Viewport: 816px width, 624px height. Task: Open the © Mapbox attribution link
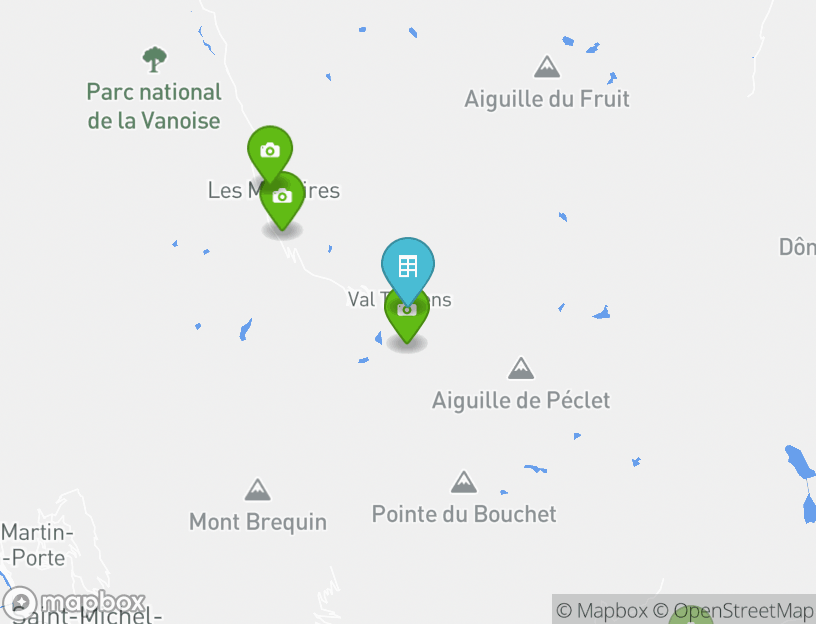(602, 610)
